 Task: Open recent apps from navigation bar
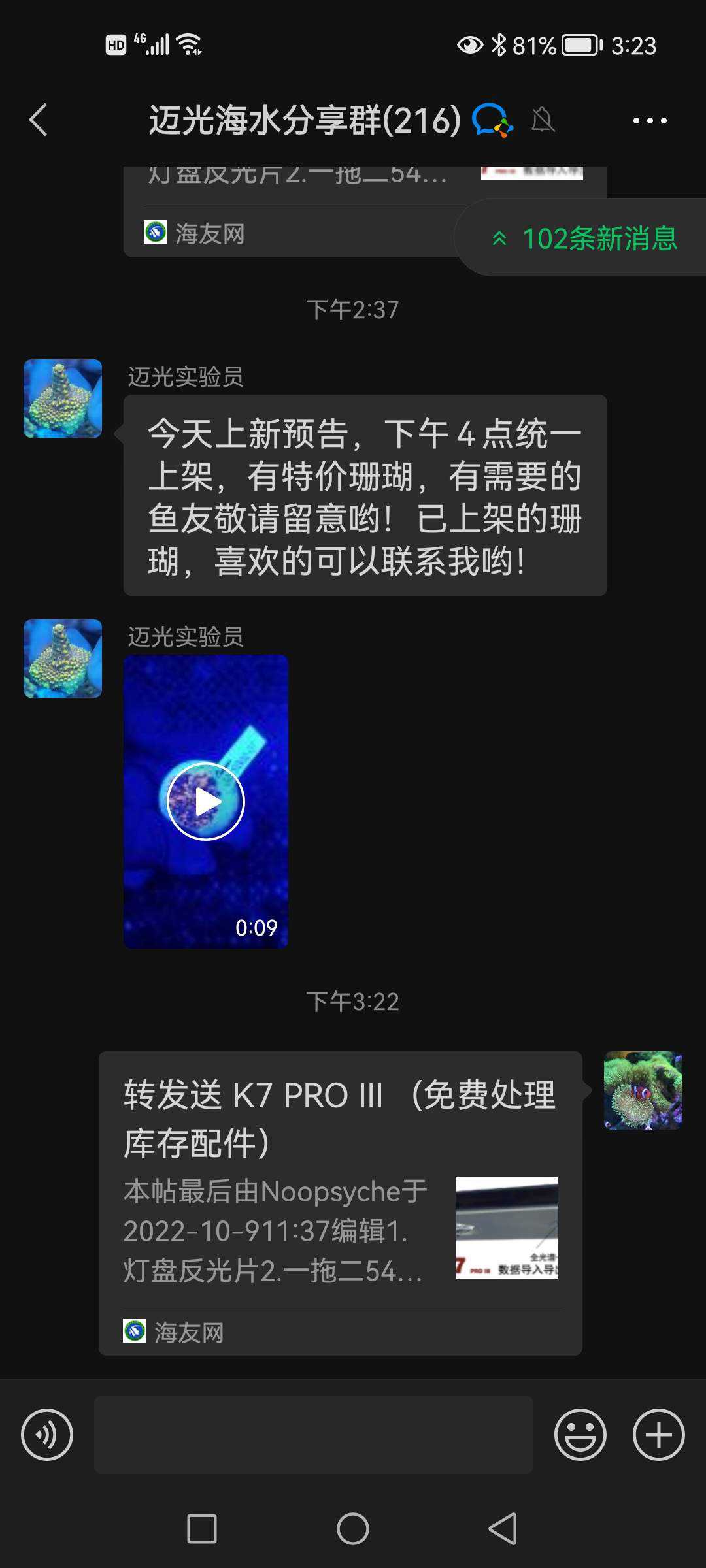coord(202,1529)
